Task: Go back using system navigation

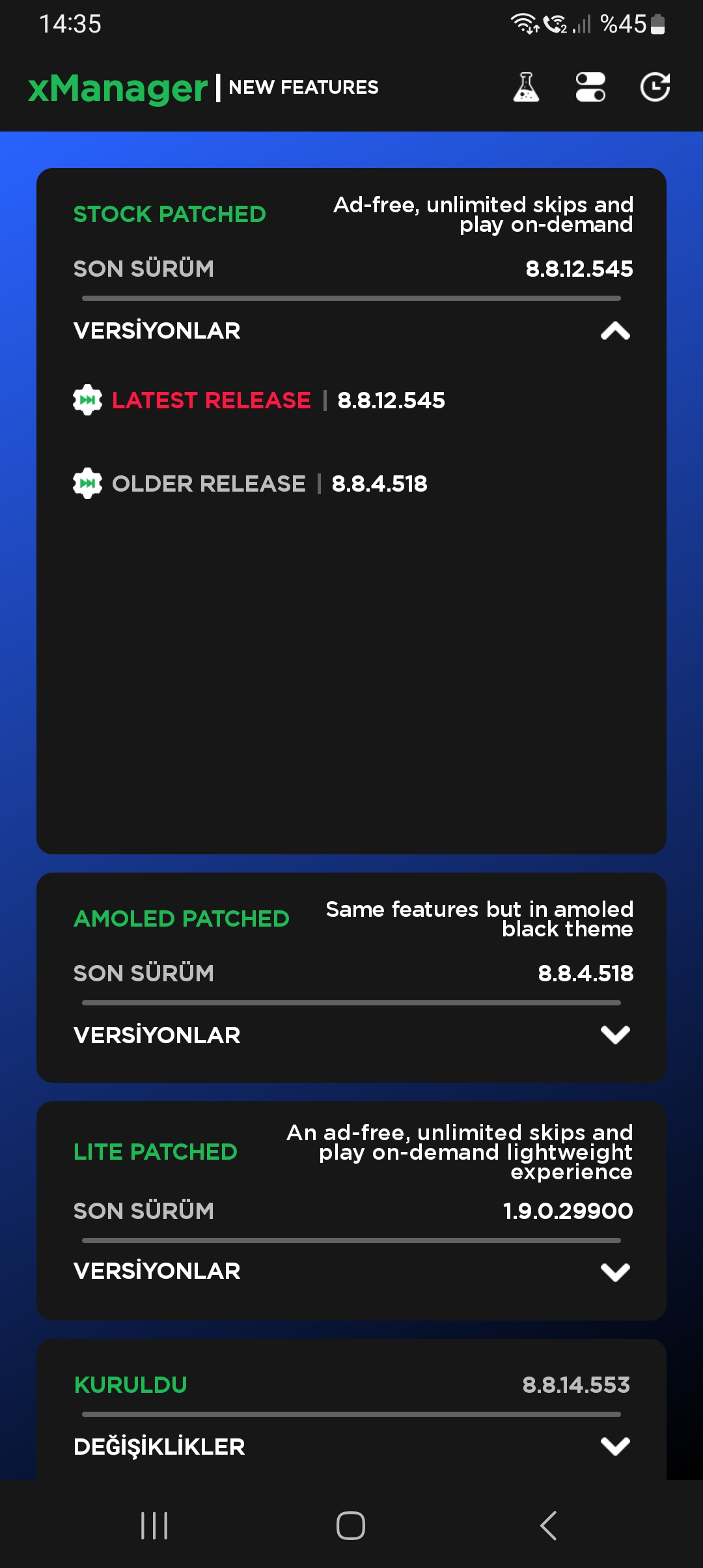Action: click(x=548, y=1526)
